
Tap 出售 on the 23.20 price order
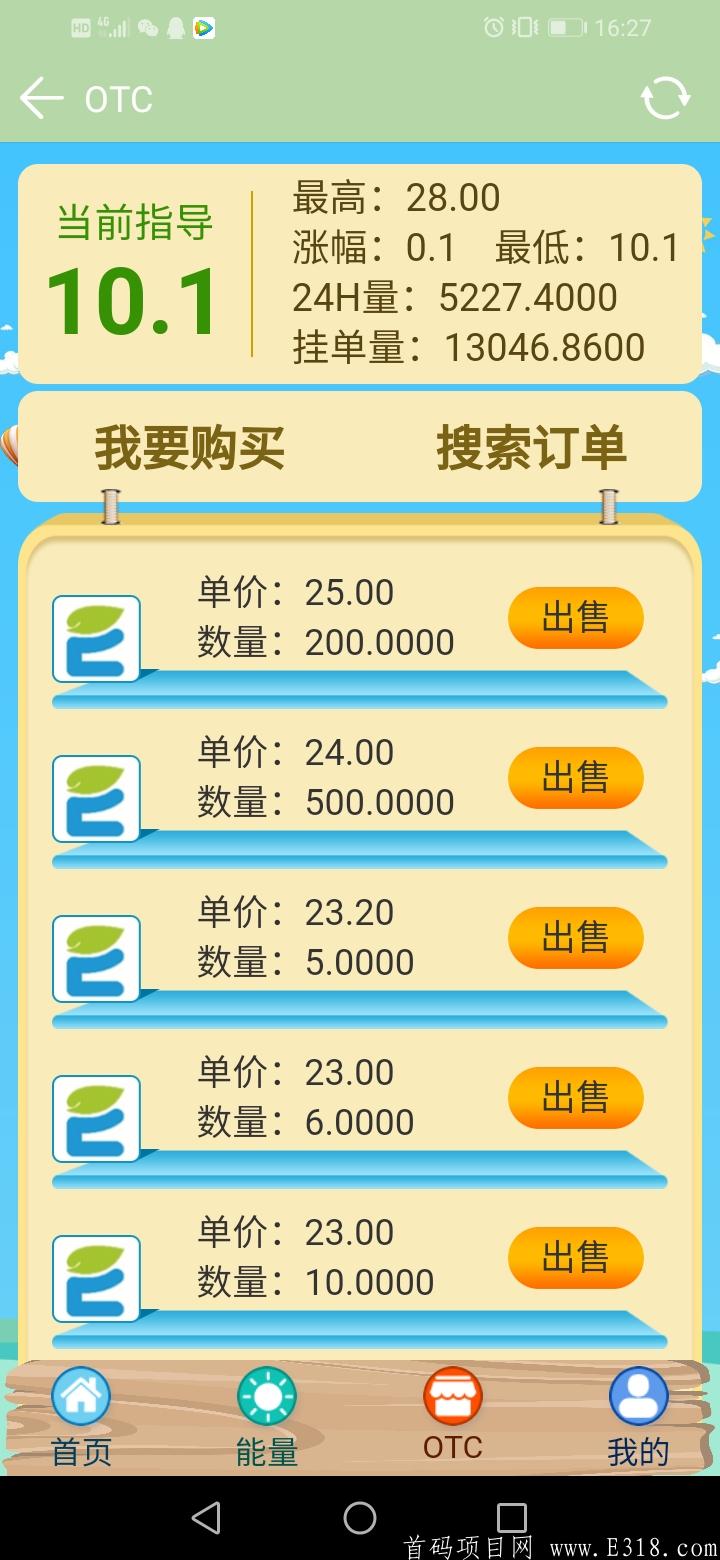click(x=575, y=938)
